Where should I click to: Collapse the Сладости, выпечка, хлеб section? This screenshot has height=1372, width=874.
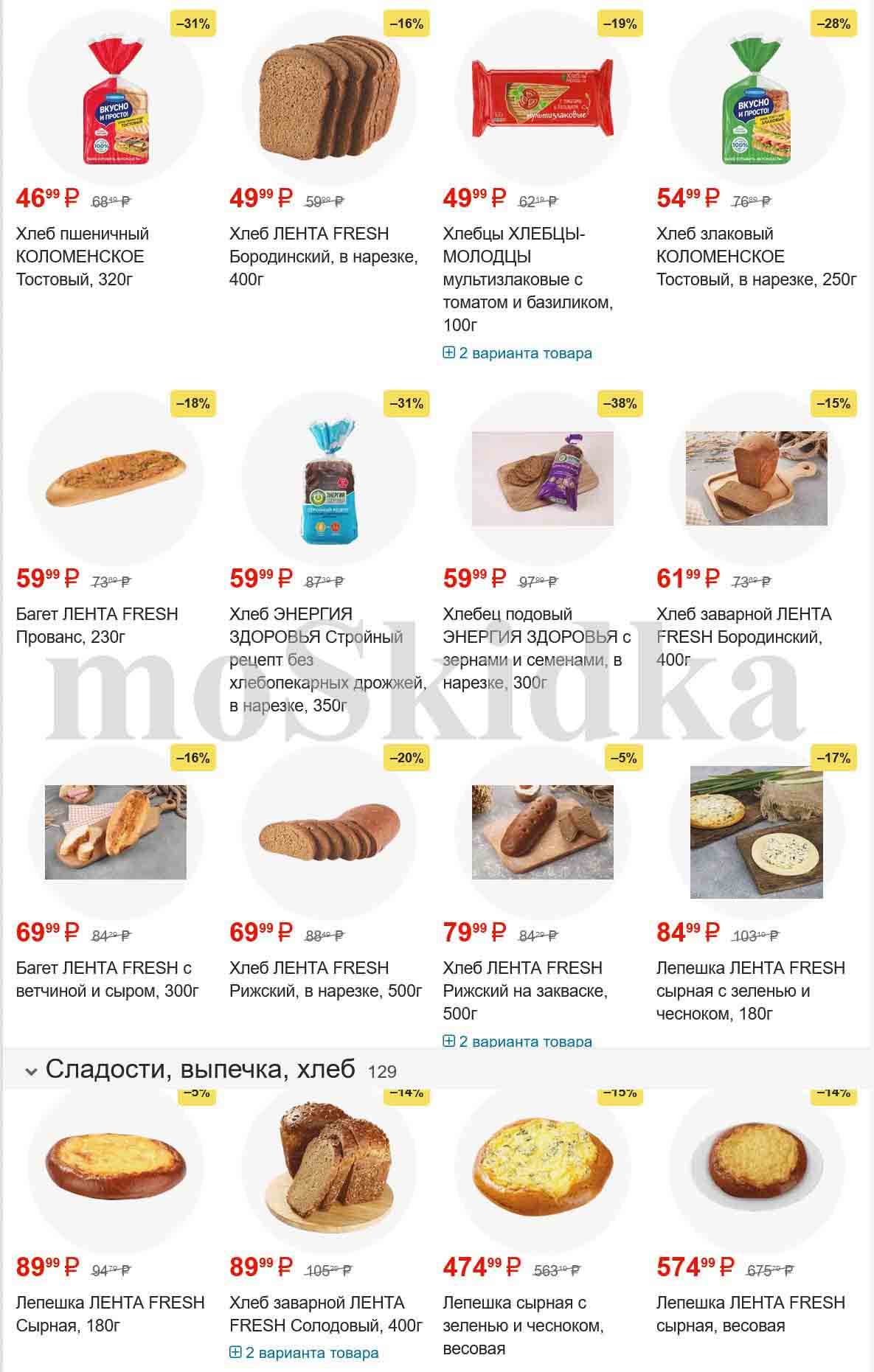(x=31, y=1071)
